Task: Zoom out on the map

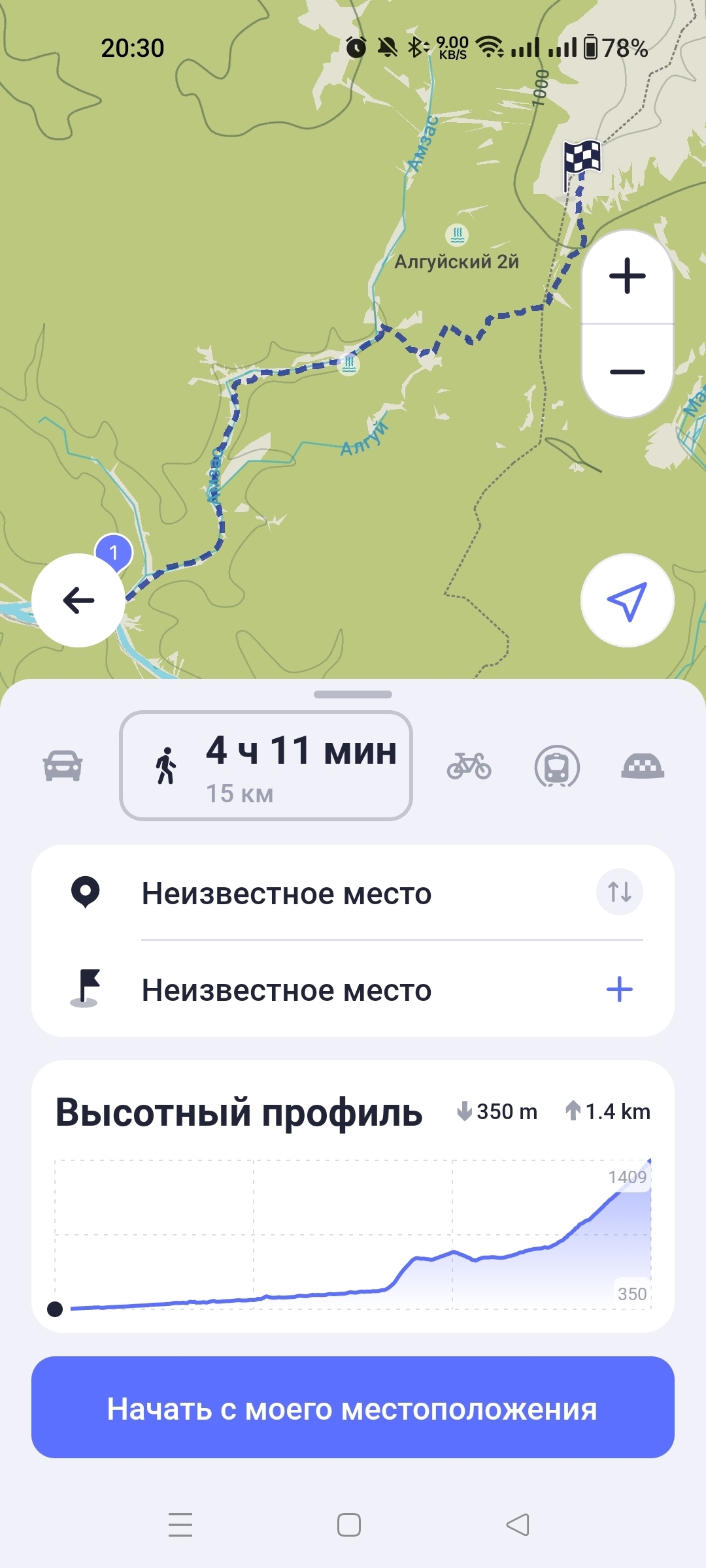Action: tap(628, 372)
